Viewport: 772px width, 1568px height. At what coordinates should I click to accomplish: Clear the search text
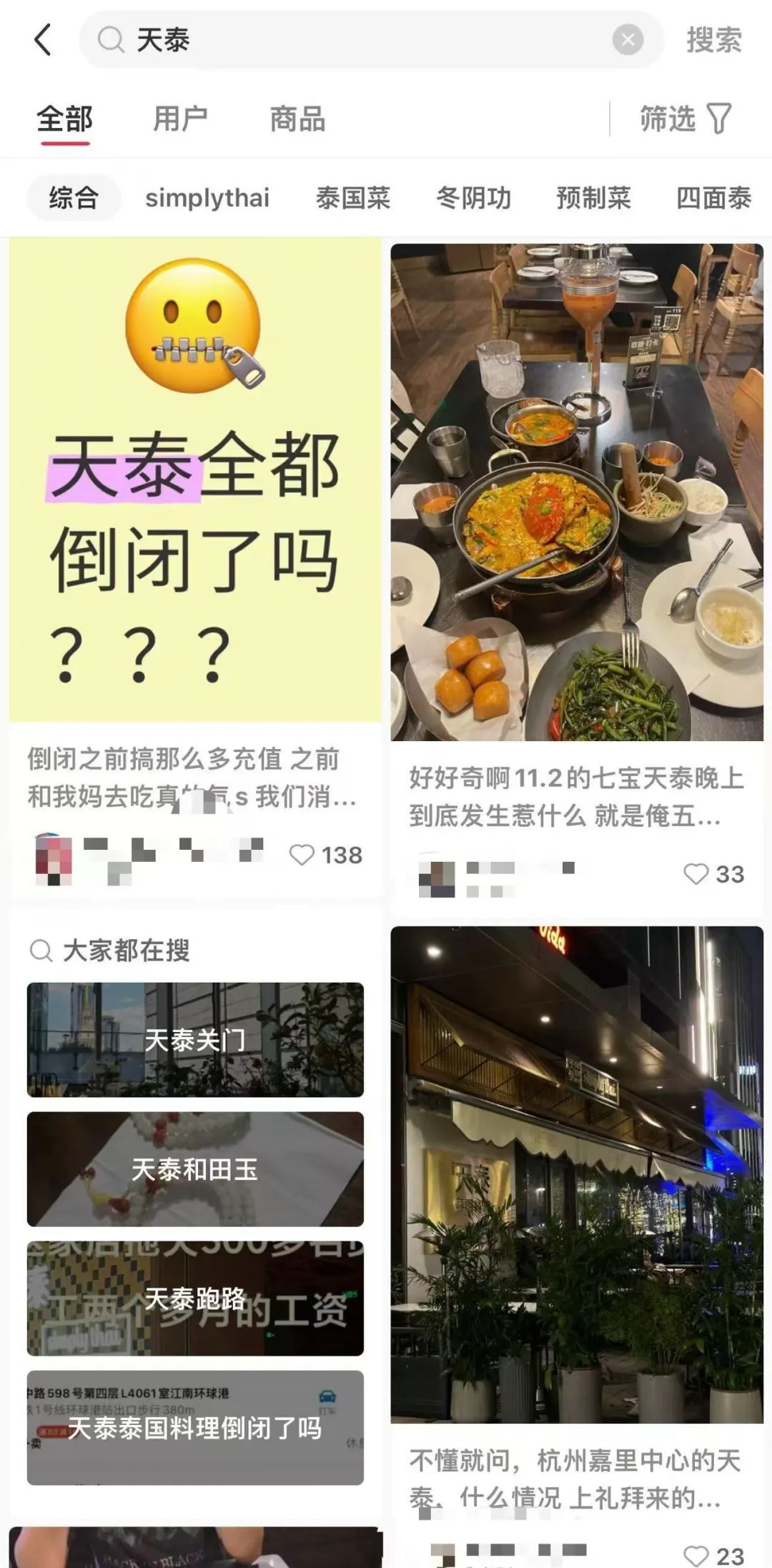click(628, 40)
